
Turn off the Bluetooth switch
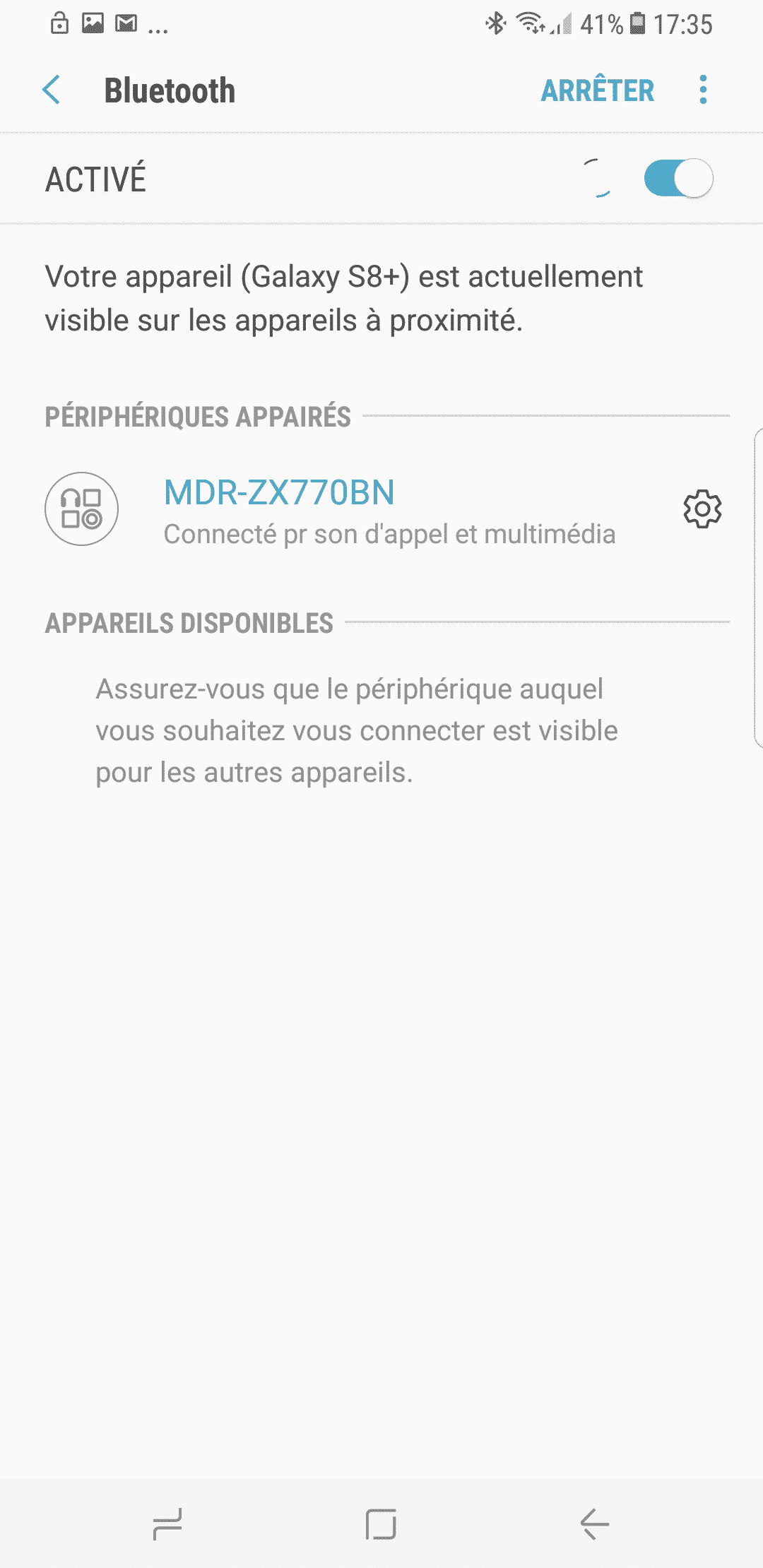[678, 179]
